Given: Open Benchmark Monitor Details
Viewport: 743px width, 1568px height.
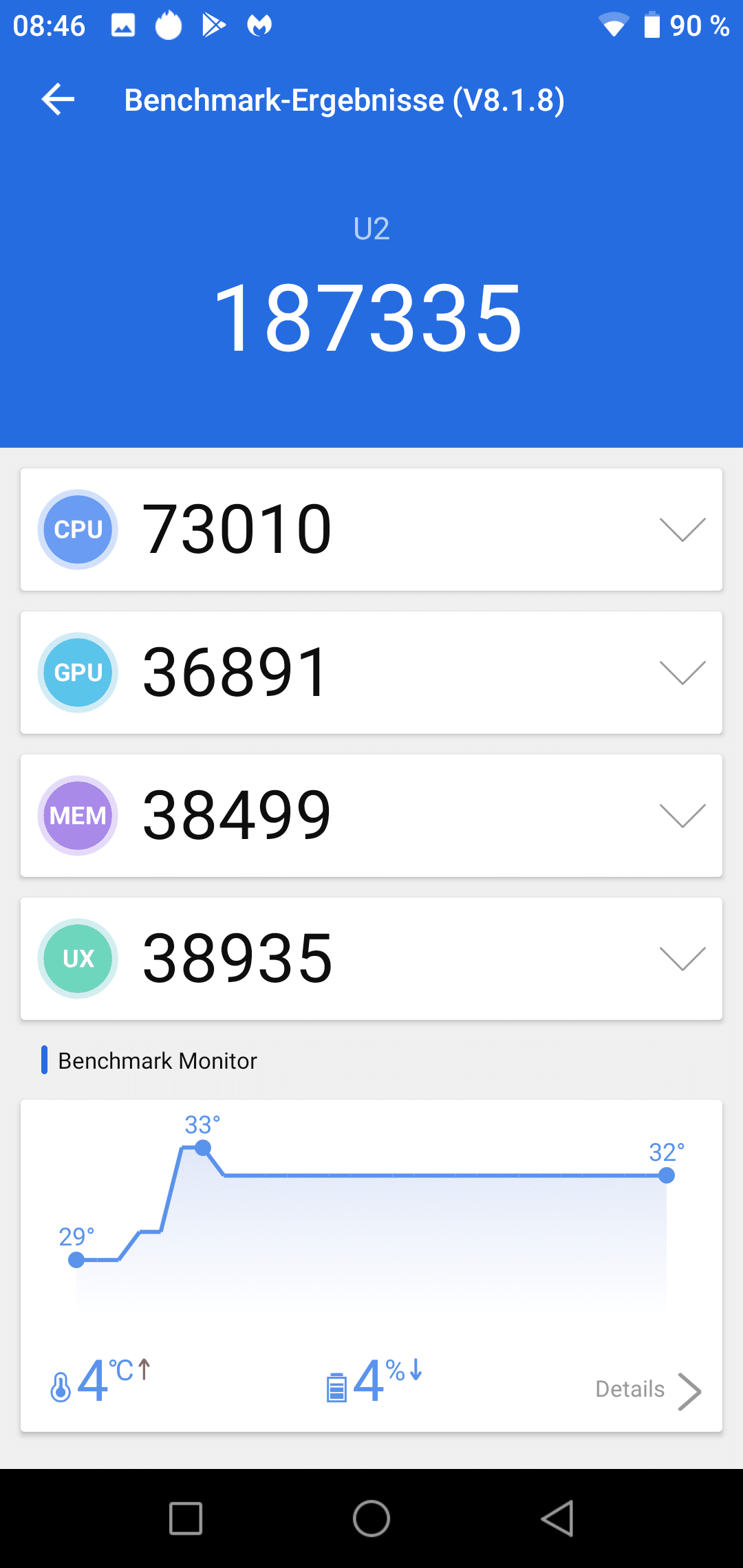Looking at the screenshot, I should tap(648, 1390).
